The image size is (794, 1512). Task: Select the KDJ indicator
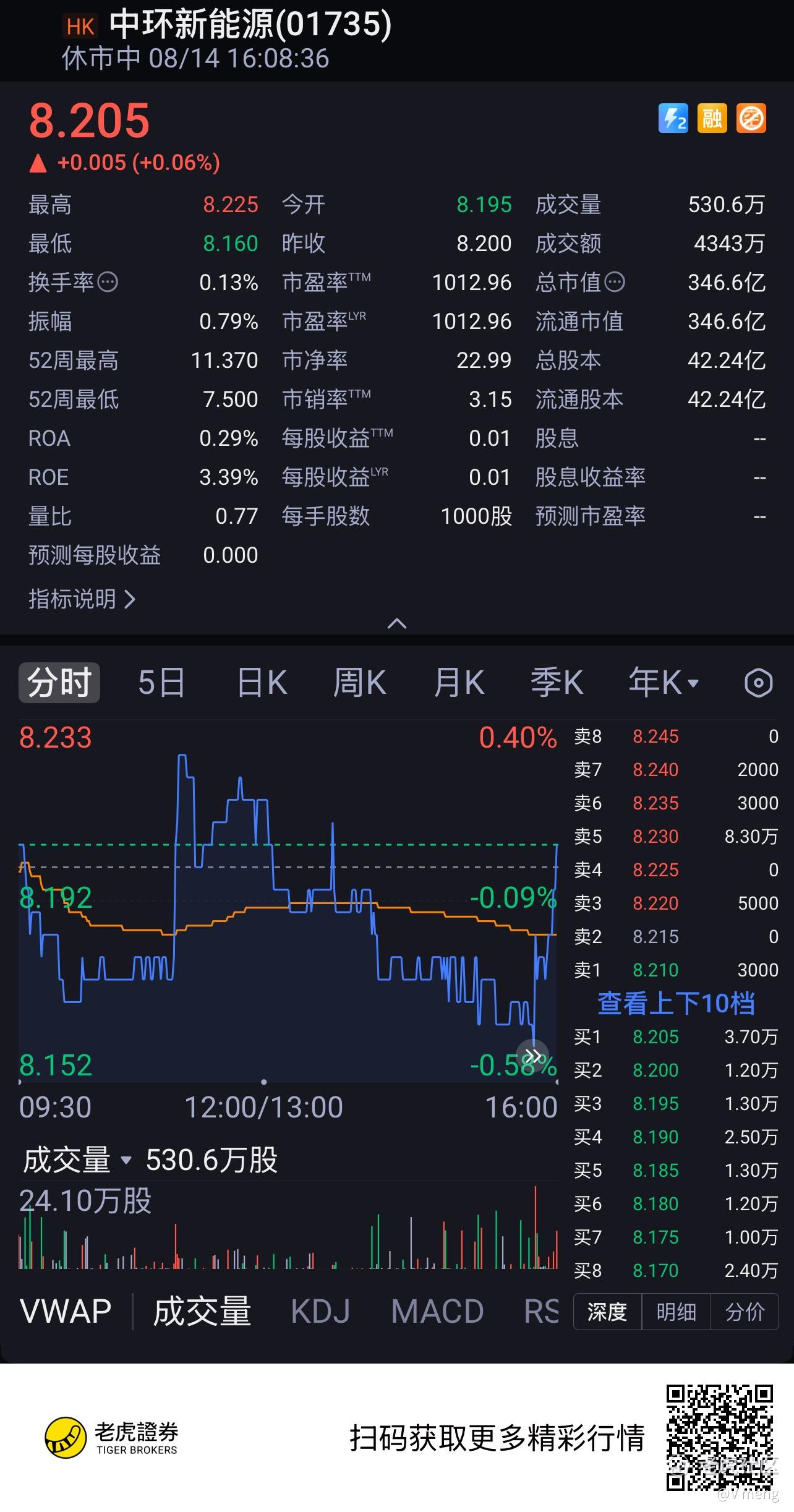[320, 1311]
